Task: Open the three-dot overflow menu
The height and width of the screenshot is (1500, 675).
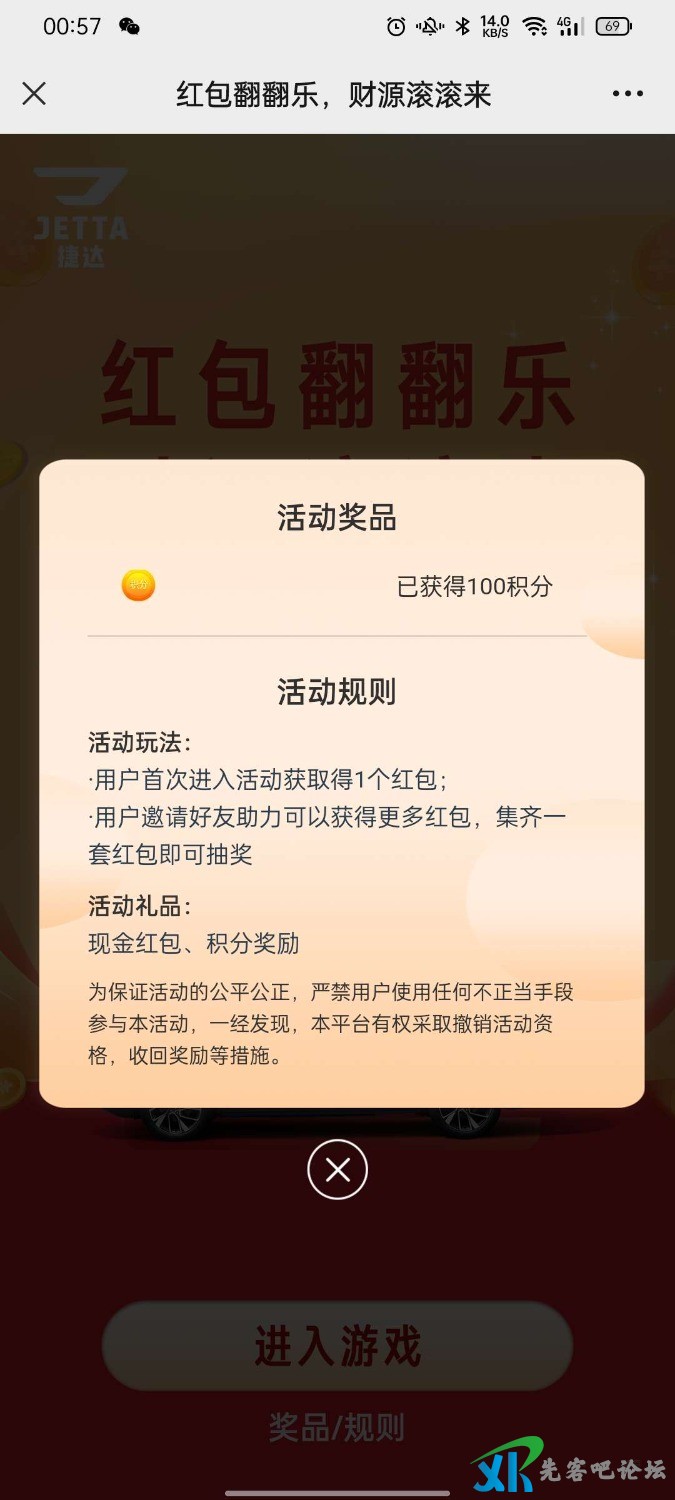Action: click(x=627, y=94)
